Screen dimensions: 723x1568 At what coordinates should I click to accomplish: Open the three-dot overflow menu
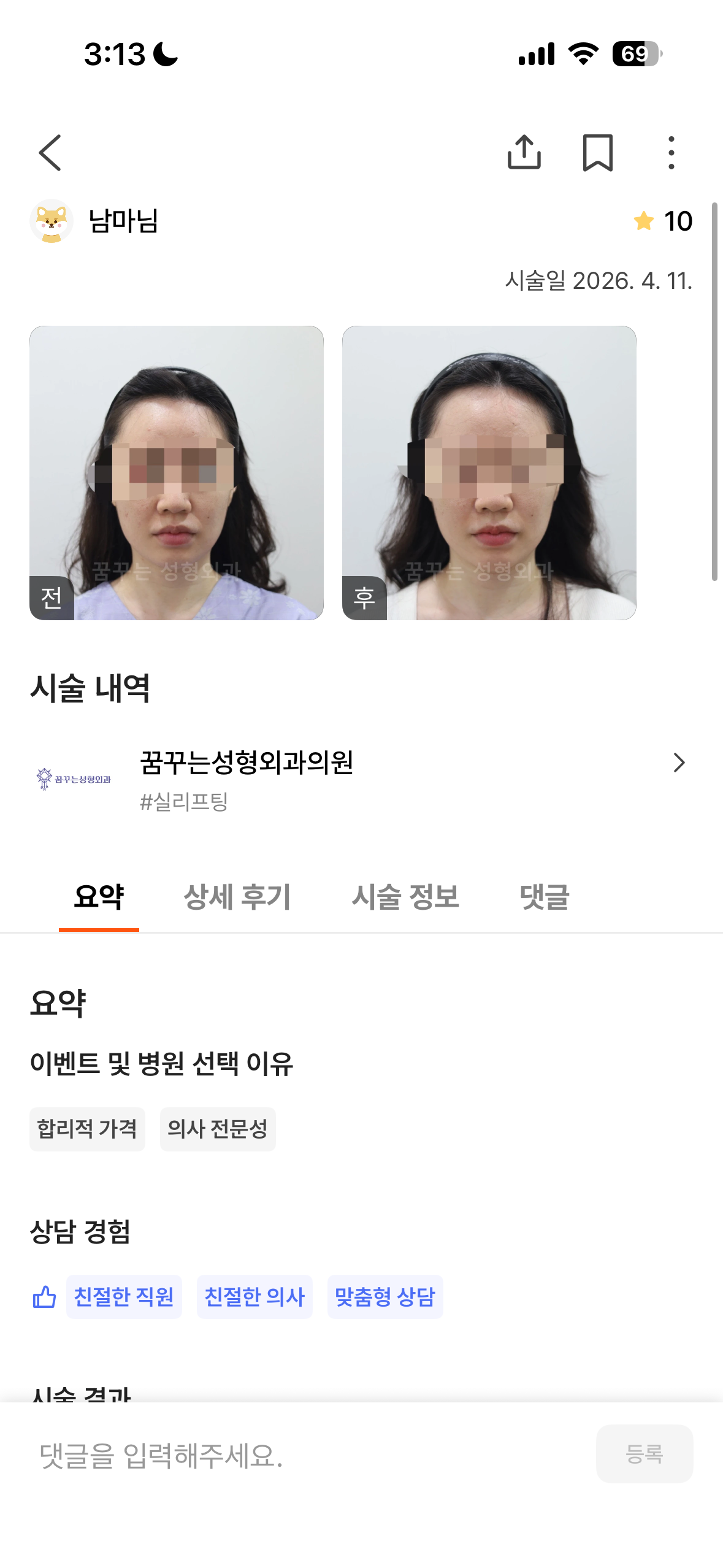tap(671, 153)
